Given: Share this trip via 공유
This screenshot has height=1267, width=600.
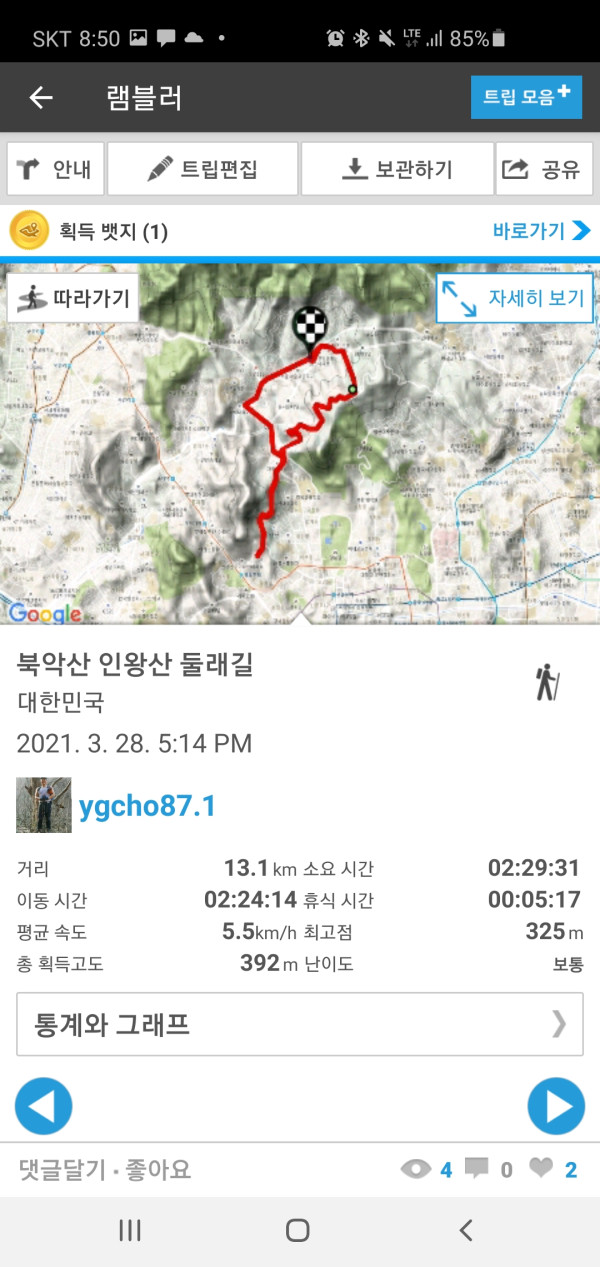Looking at the screenshot, I should (x=544, y=169).
